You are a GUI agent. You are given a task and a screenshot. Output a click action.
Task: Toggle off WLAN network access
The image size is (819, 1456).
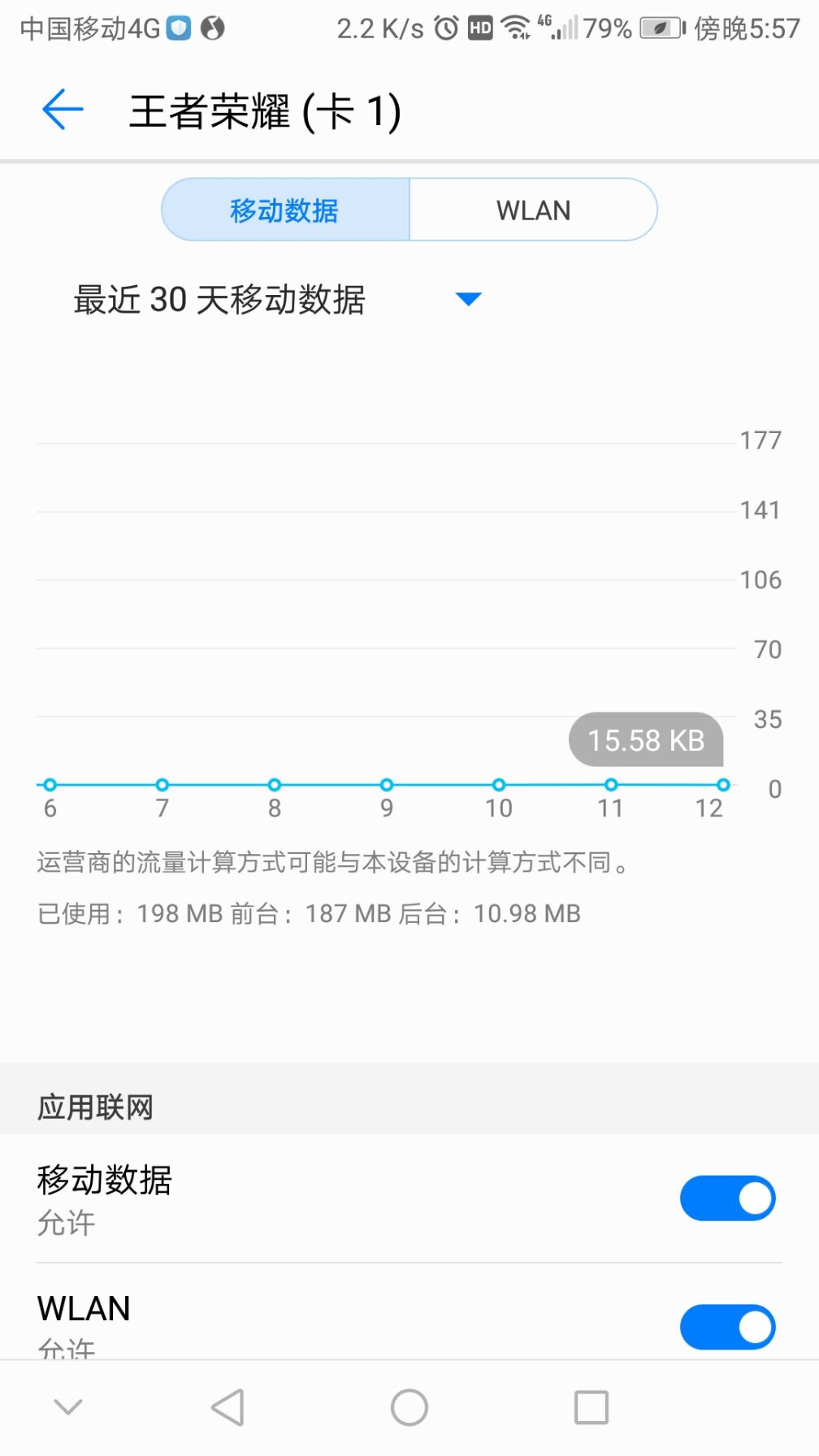click(728, 1327)
